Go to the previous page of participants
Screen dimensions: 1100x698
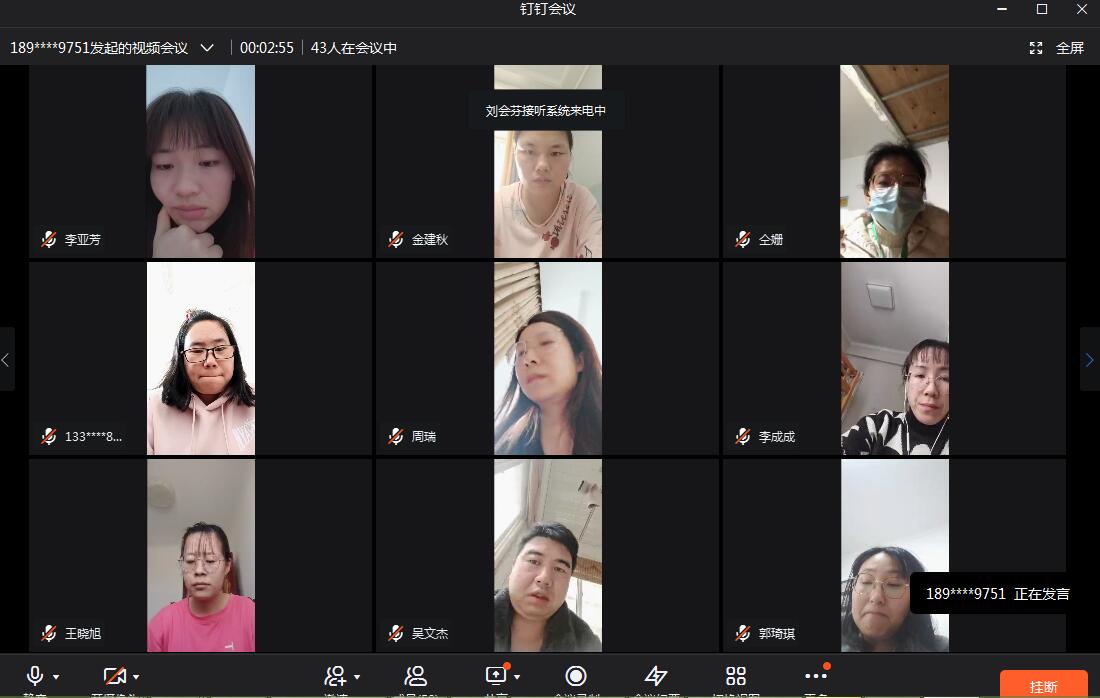click(x=6, y=359)
